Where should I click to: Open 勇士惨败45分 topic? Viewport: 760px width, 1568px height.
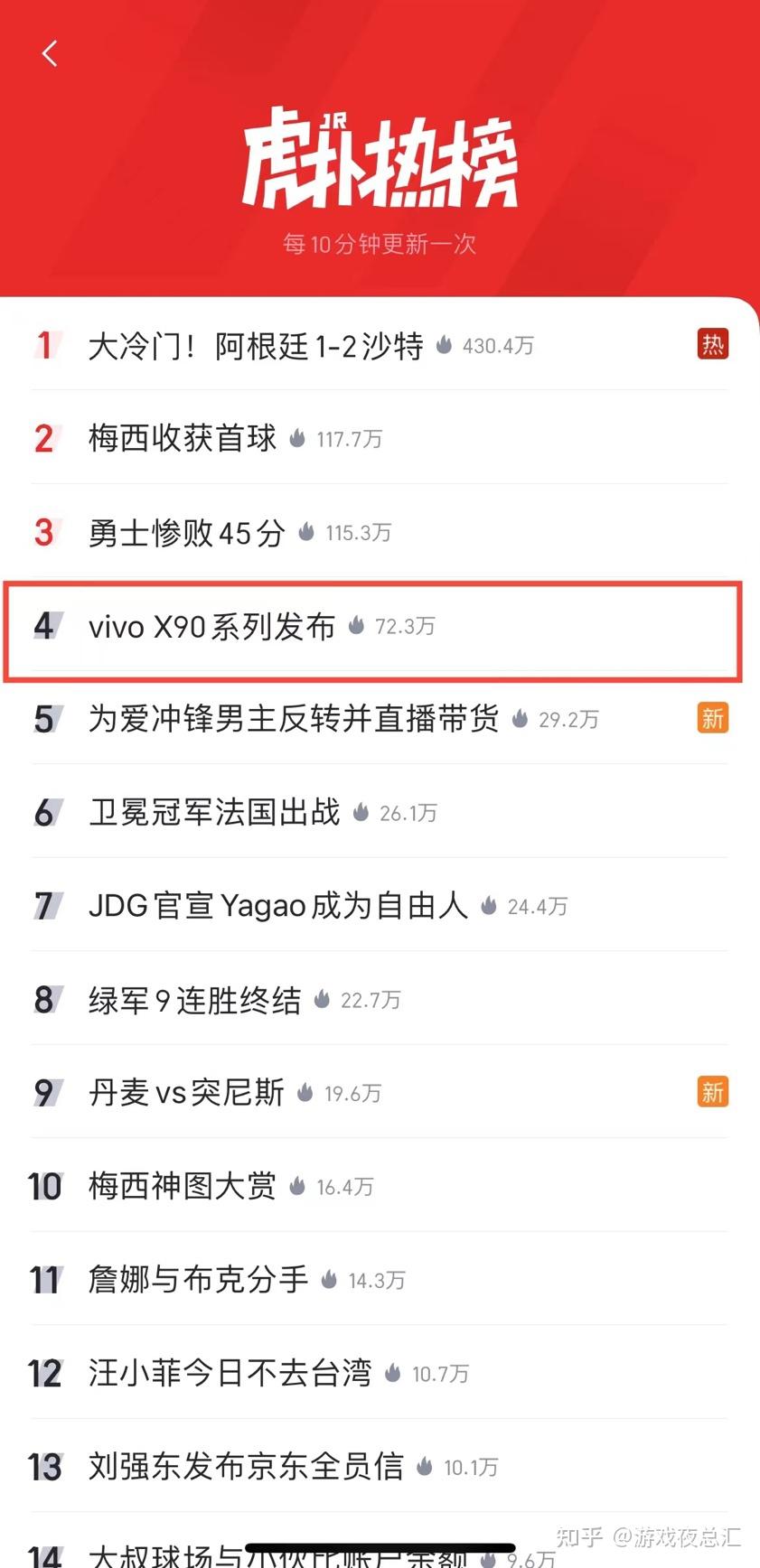pyautogui.click(x=187, y=533)
